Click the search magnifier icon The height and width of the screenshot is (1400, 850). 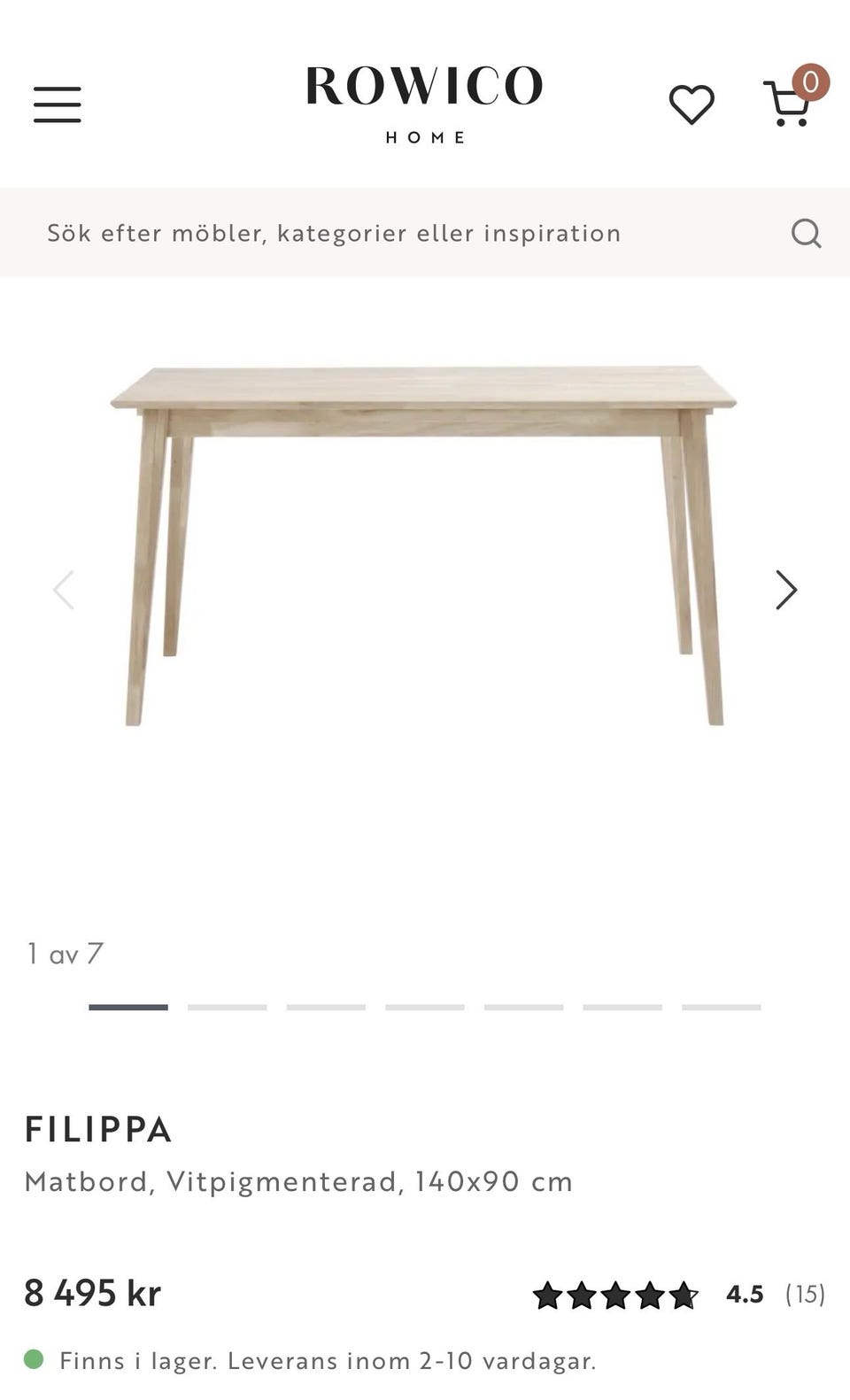tap(805, 232)
